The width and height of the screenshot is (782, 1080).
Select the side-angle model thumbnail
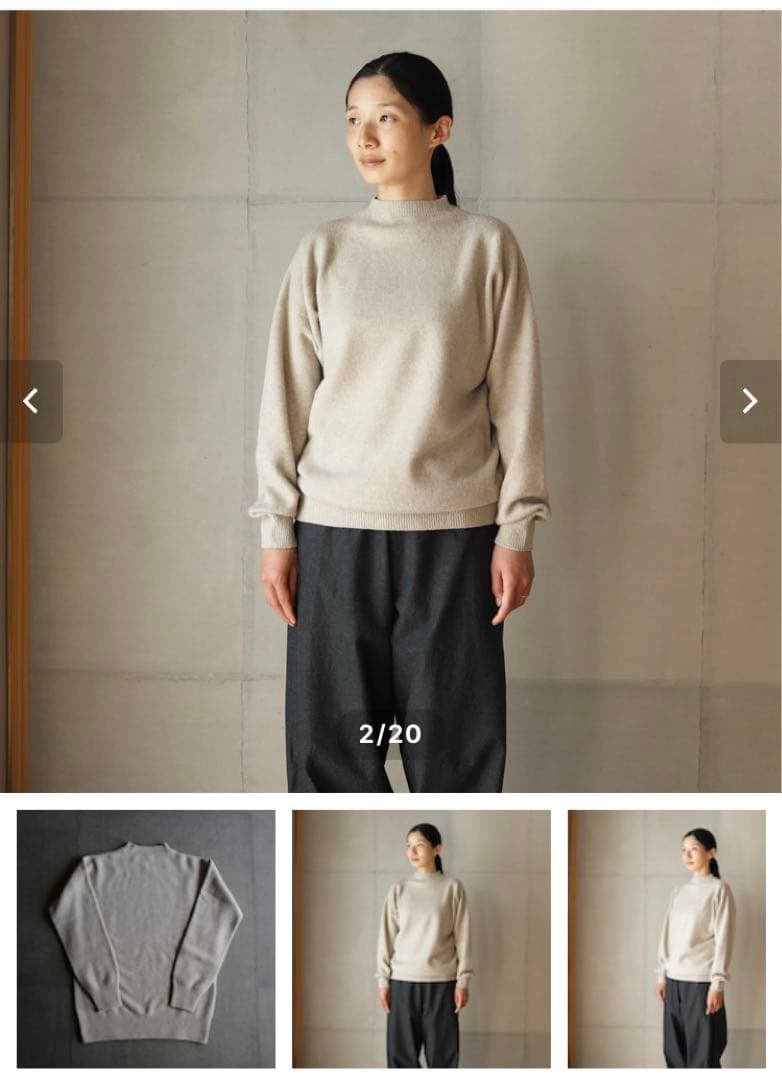coord(667,938)
